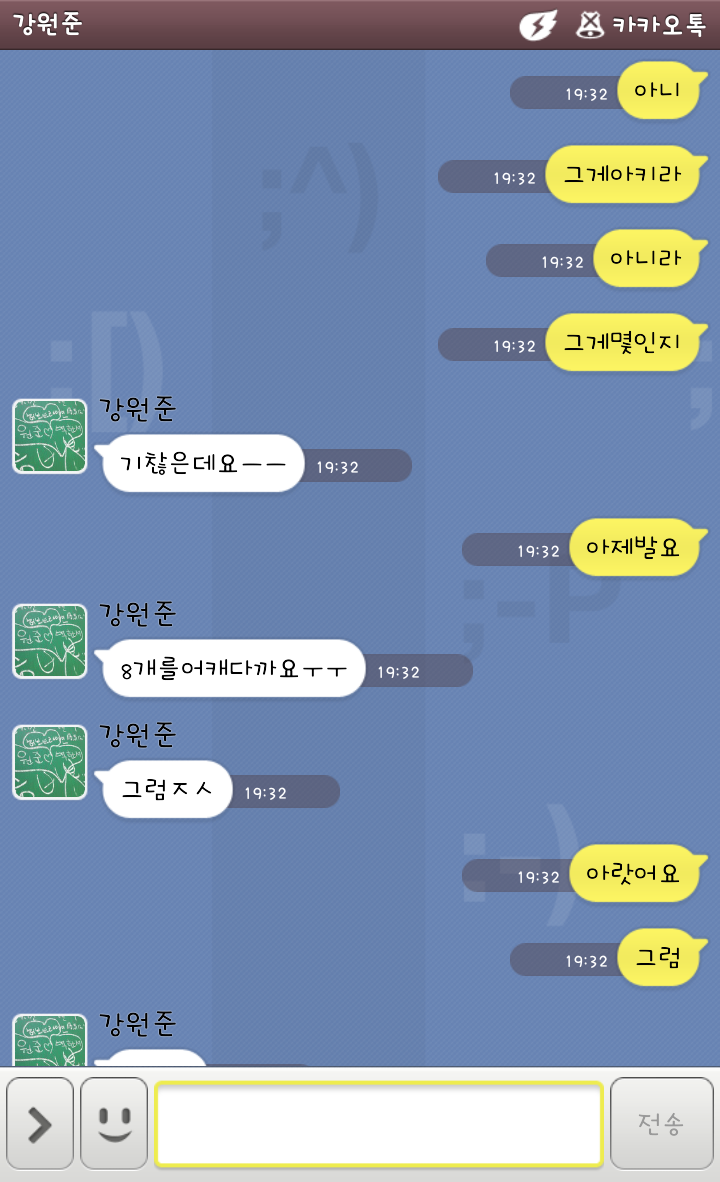This screenshot has width=720, height=1182.
Task: Open the emoticon picker
Action: (114, 1124)
